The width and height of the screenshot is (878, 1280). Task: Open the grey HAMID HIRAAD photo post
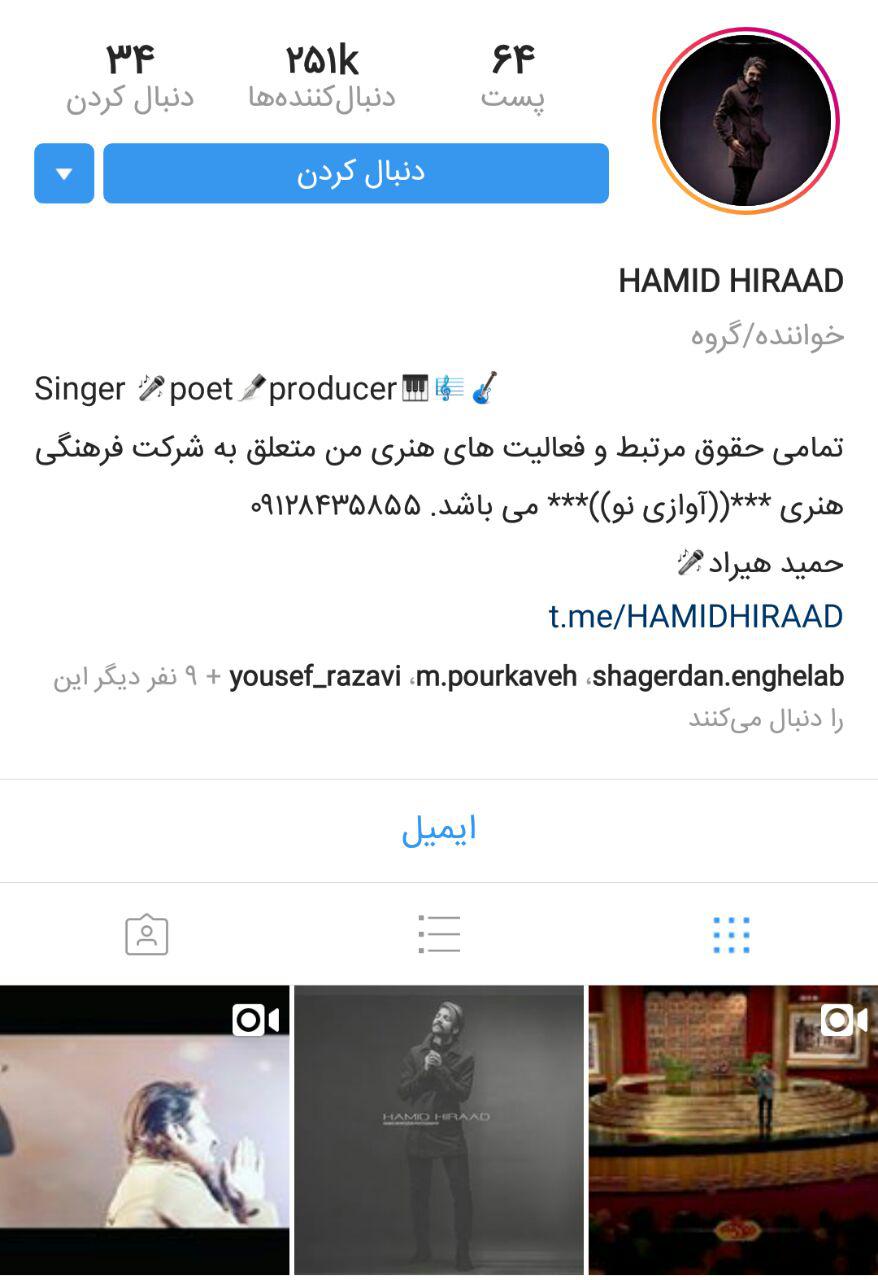[439, 1130]
